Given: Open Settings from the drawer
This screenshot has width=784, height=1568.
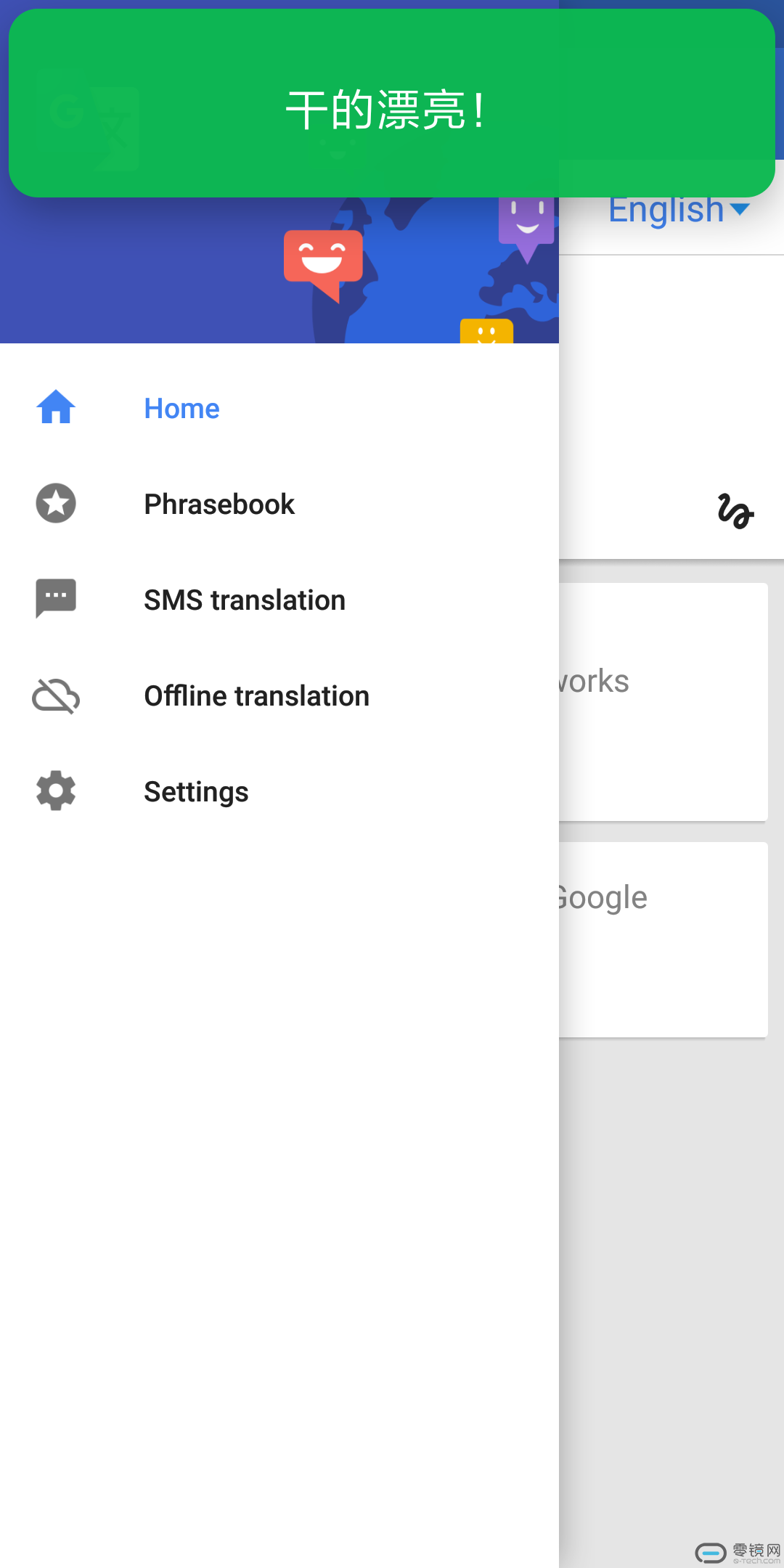Looking at the screenshot, I should coord(196,792).
